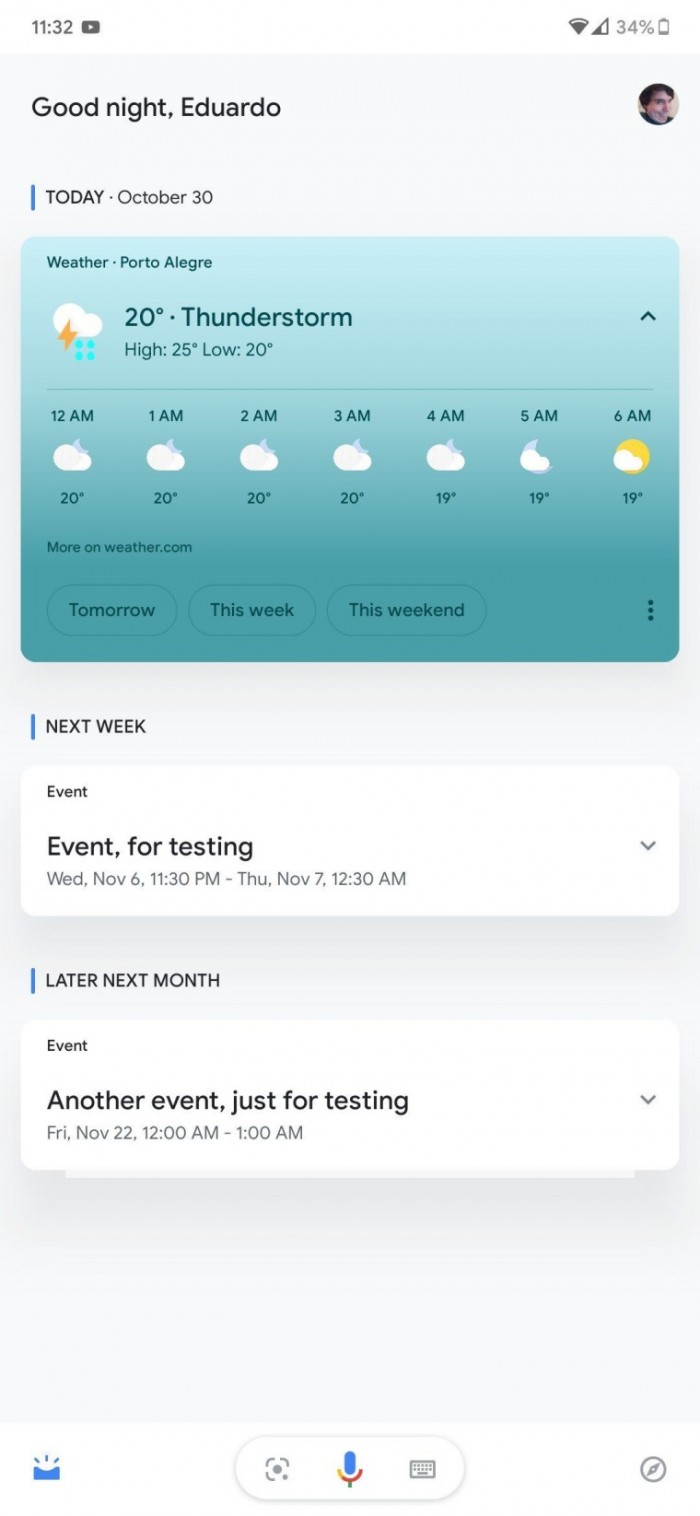Open the profile avatar
The height and width of the screenshot is (1516, 700).
coord(658,105)
